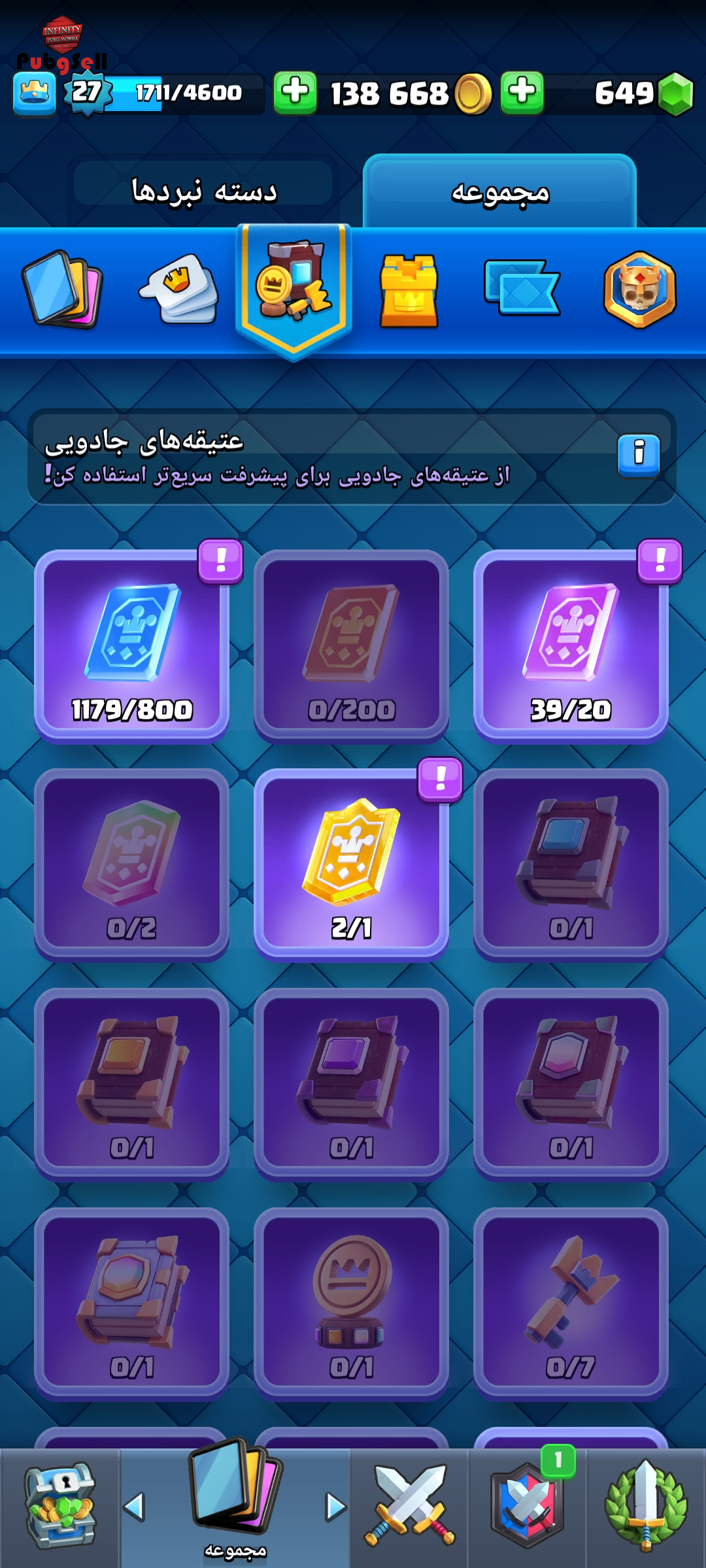The width and height of the screenshot is (706, 1568).
Task: Open the skull badges section
Action: coord(640,289)
